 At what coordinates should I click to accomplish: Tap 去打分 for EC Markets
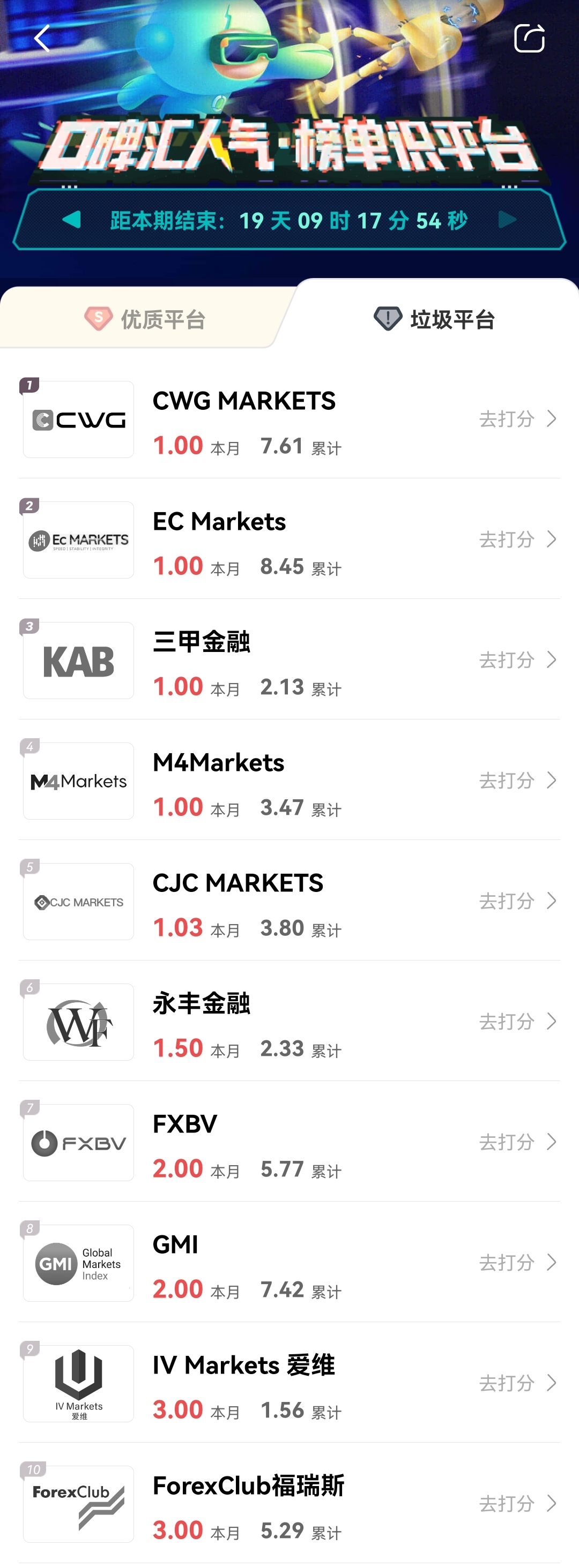(517, 539)
